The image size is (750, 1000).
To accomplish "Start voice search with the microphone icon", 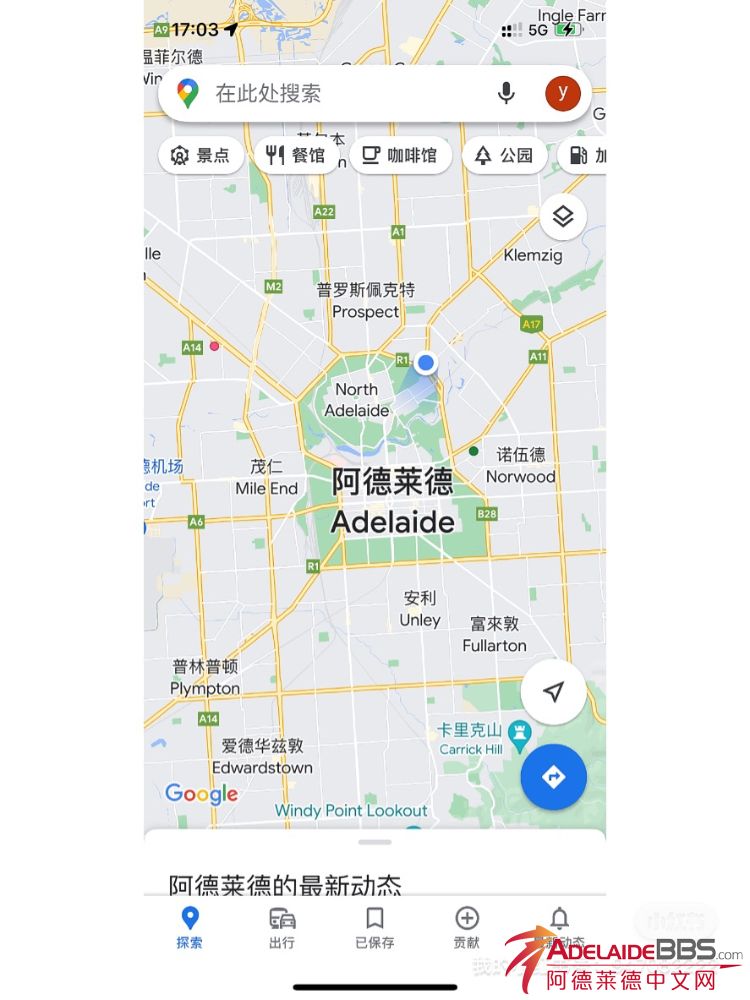I will (507, 94).
